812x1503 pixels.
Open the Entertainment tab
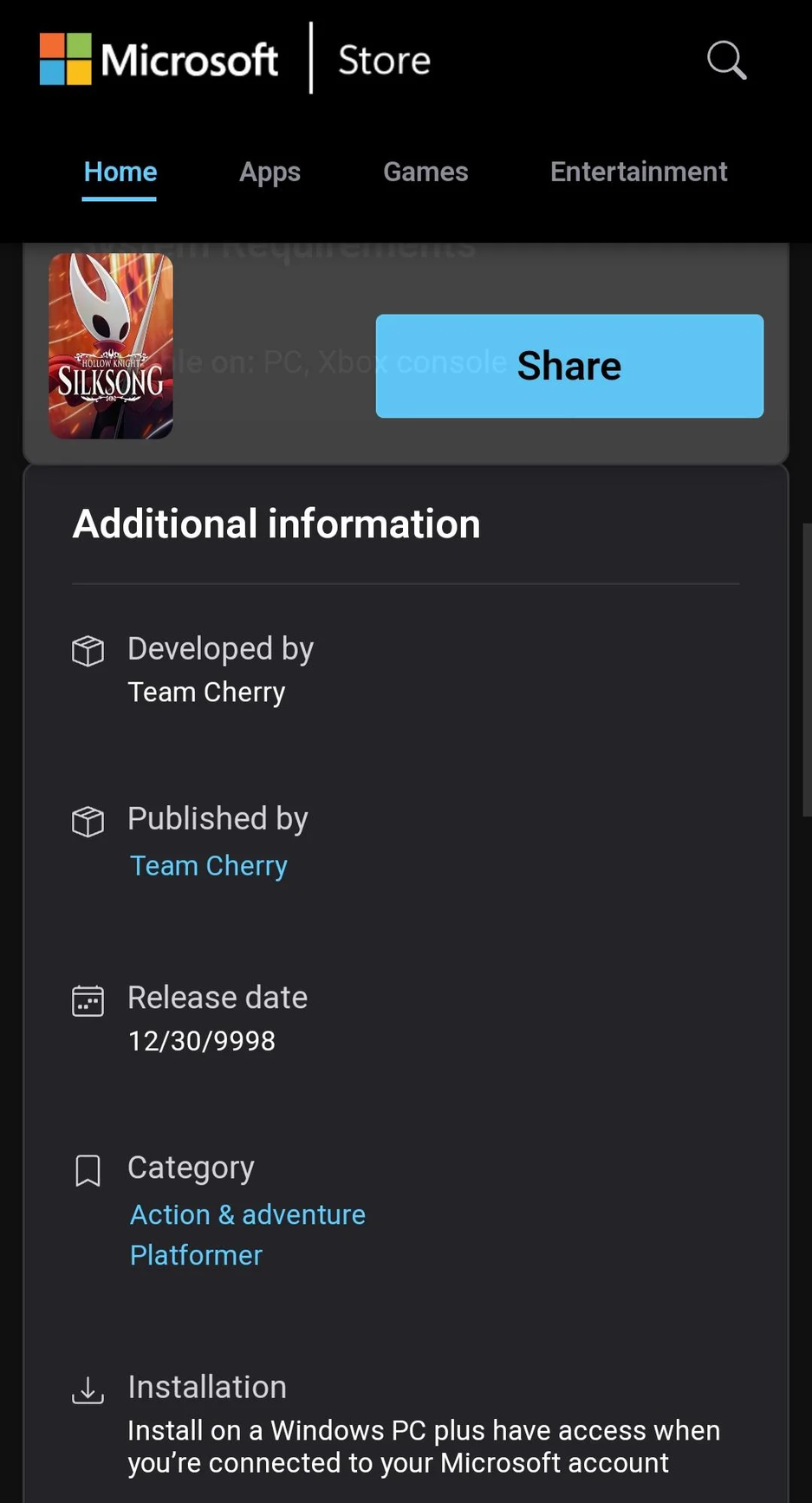(x=639, y=172)
